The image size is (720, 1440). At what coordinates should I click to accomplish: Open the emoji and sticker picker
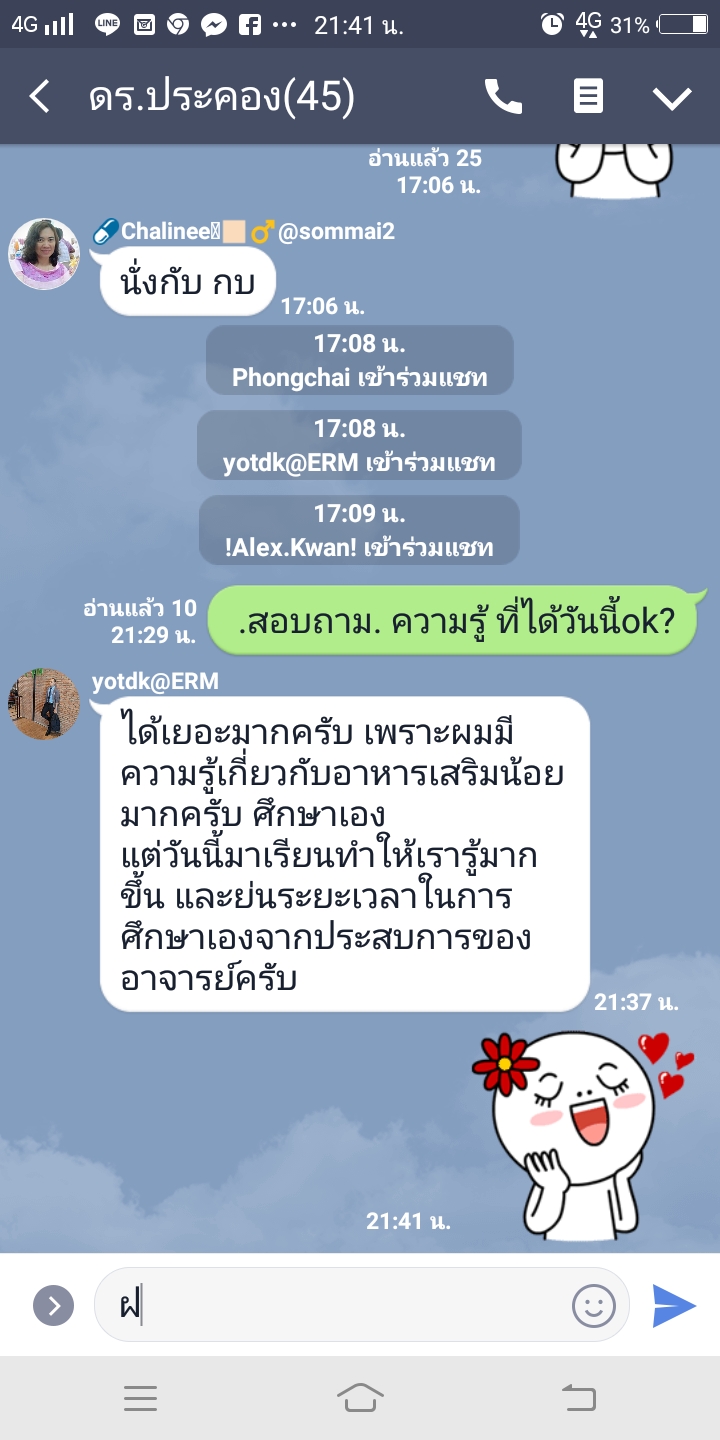pyautogui.click(x=593, y=1305)
